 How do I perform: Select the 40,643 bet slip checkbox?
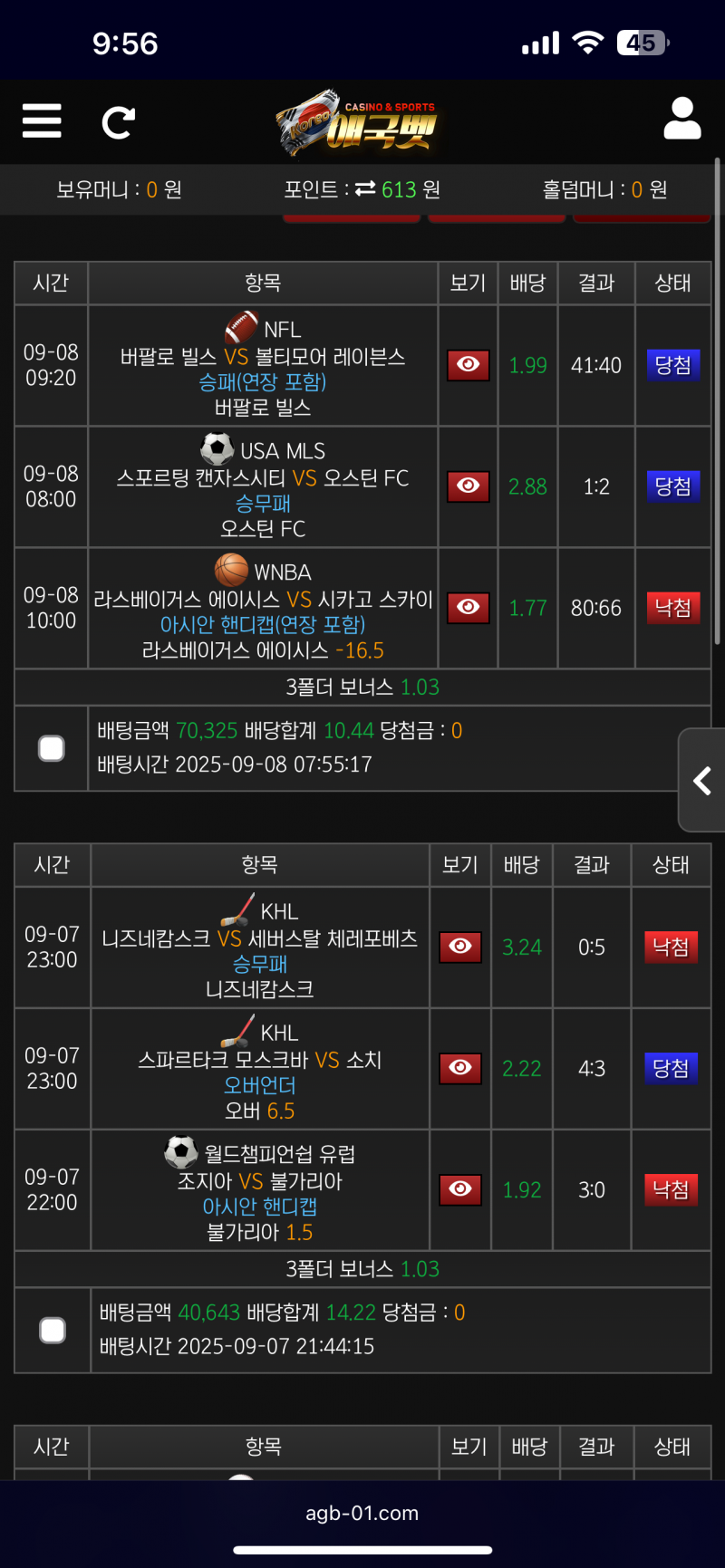click(53, 1330)
